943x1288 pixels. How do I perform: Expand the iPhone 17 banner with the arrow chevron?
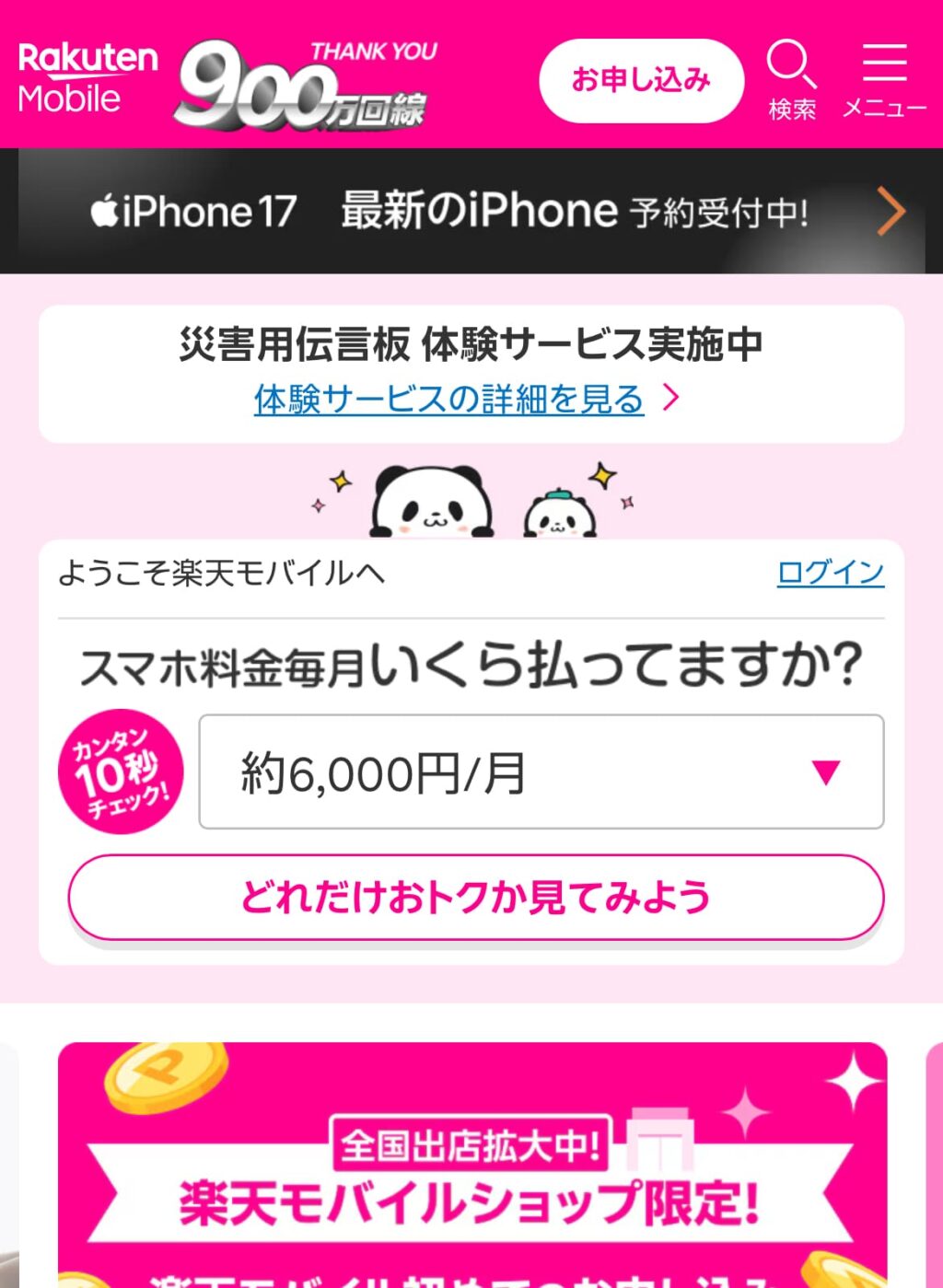(x=890, y=210)
